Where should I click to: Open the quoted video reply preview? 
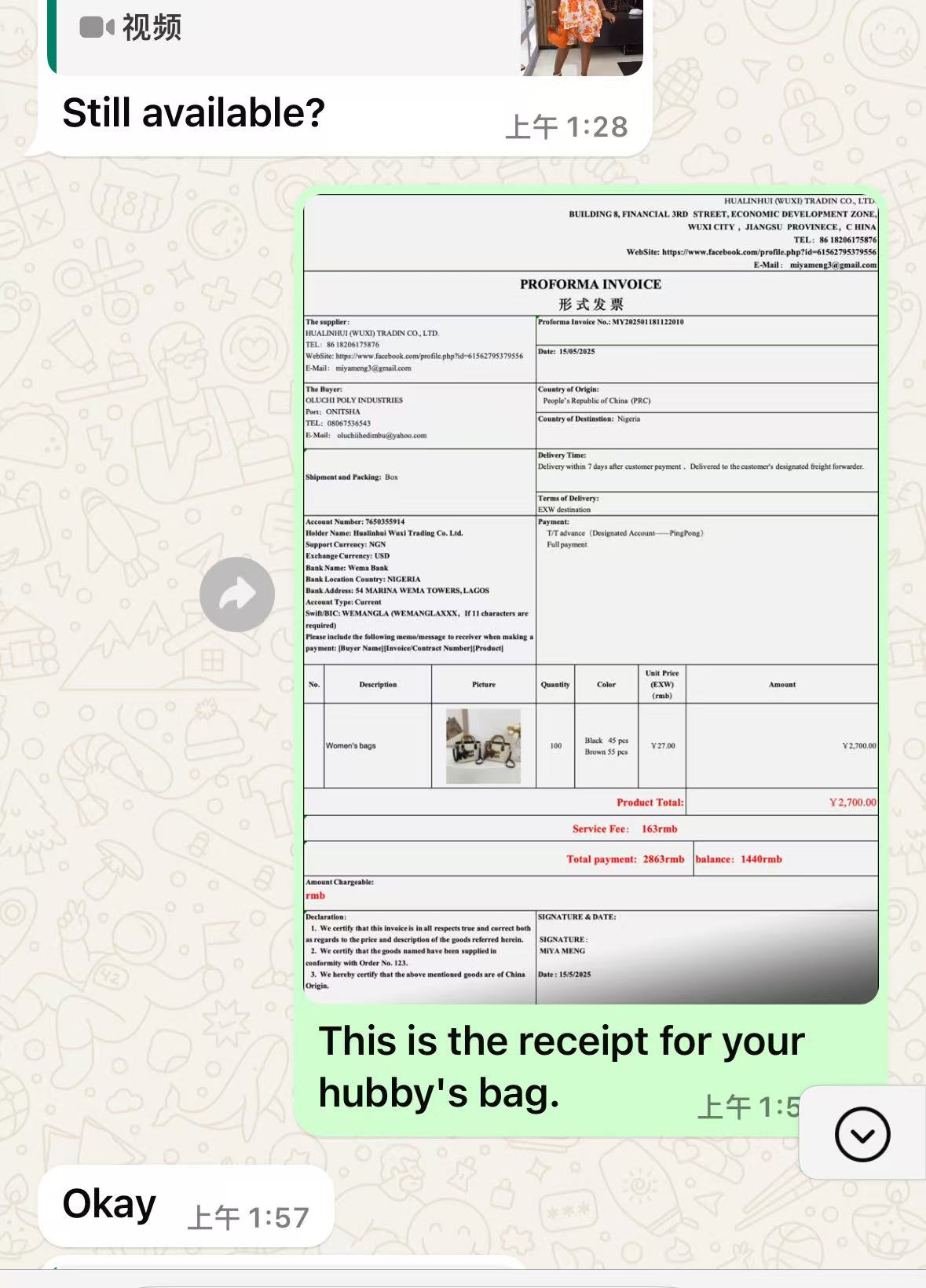[346, 35]
